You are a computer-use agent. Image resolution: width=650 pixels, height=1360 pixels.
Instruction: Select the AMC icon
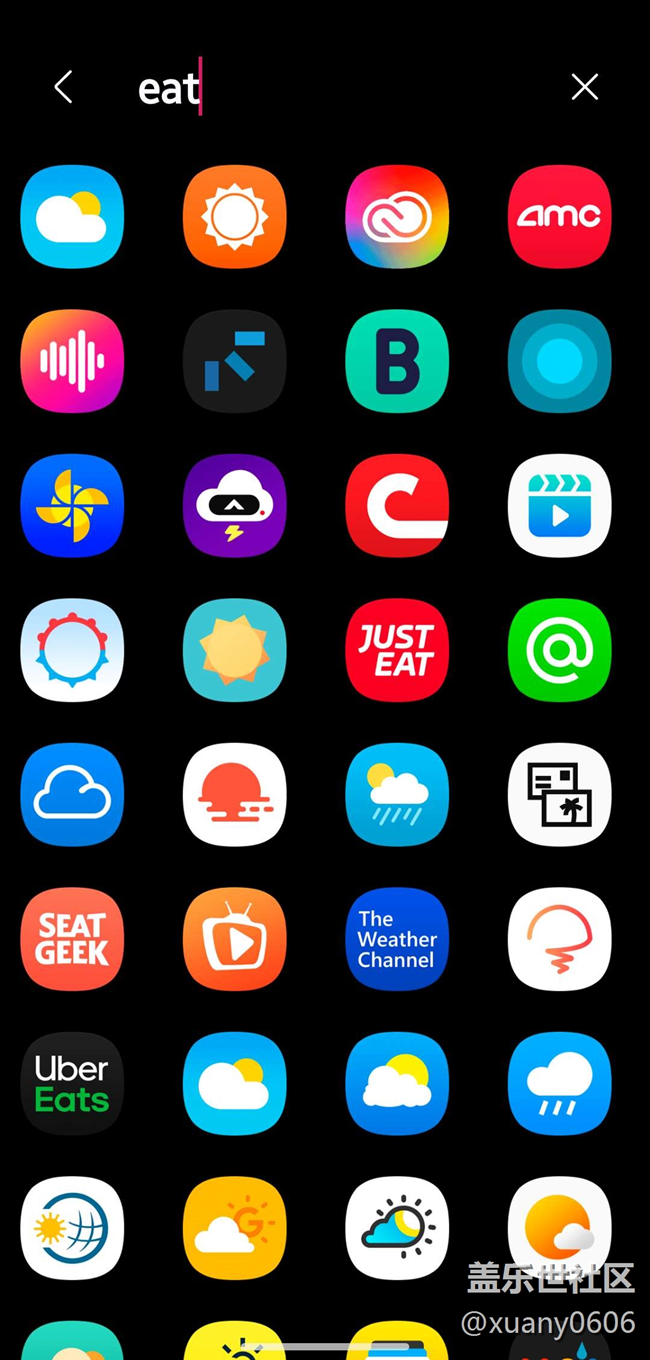tap(559, 216)
